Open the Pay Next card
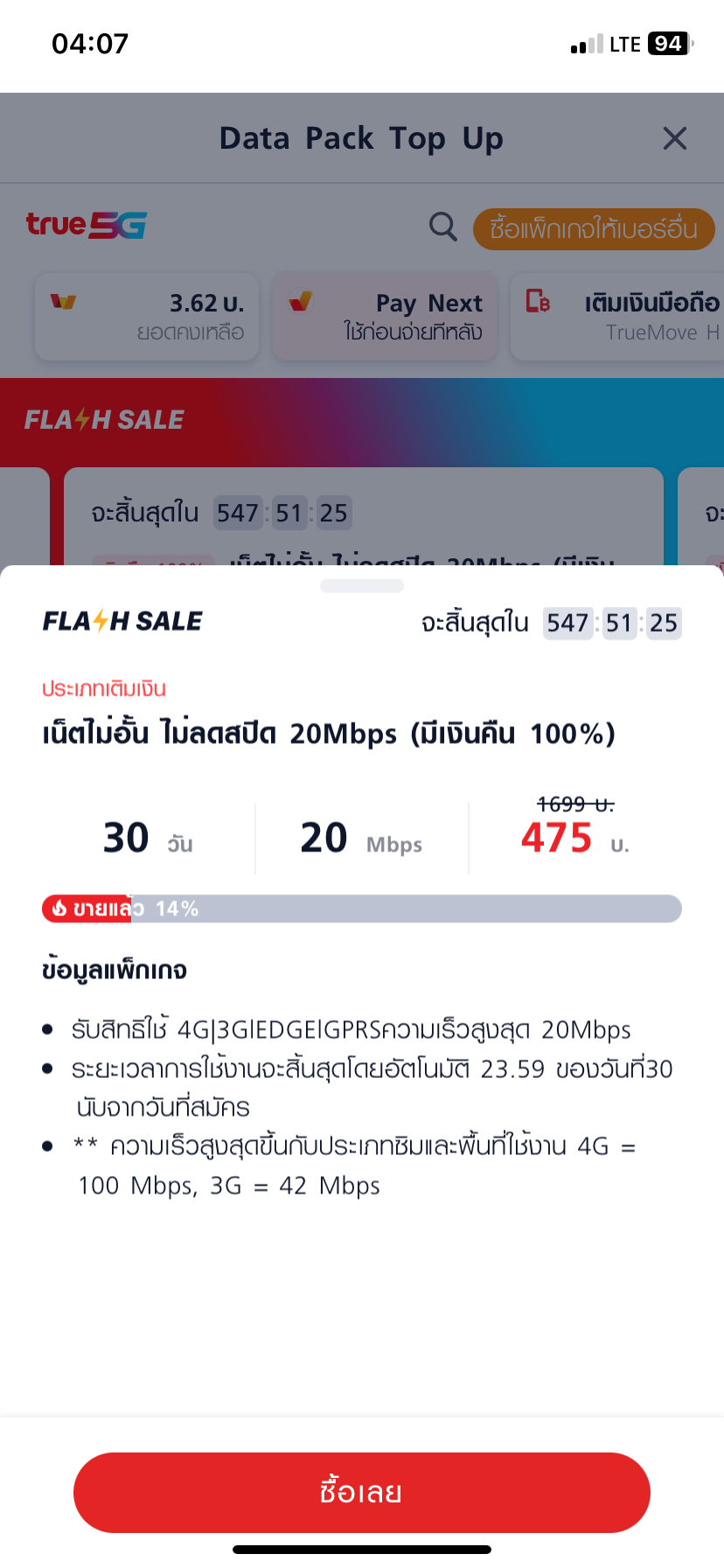The width and height of the screenshot is (724, 1568). coord(385,317)
